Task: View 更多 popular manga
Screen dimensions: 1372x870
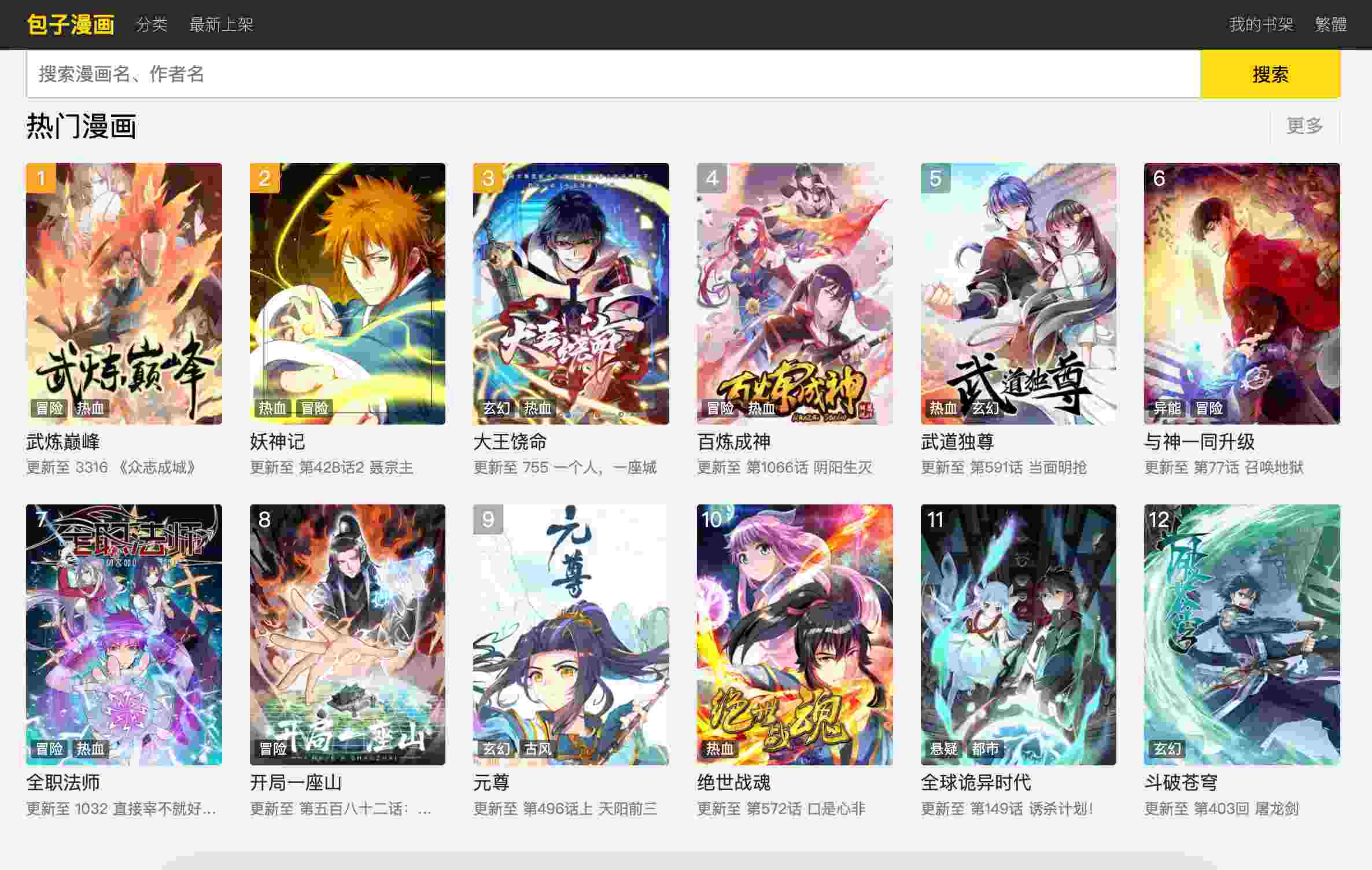Action: [1304, 126]
